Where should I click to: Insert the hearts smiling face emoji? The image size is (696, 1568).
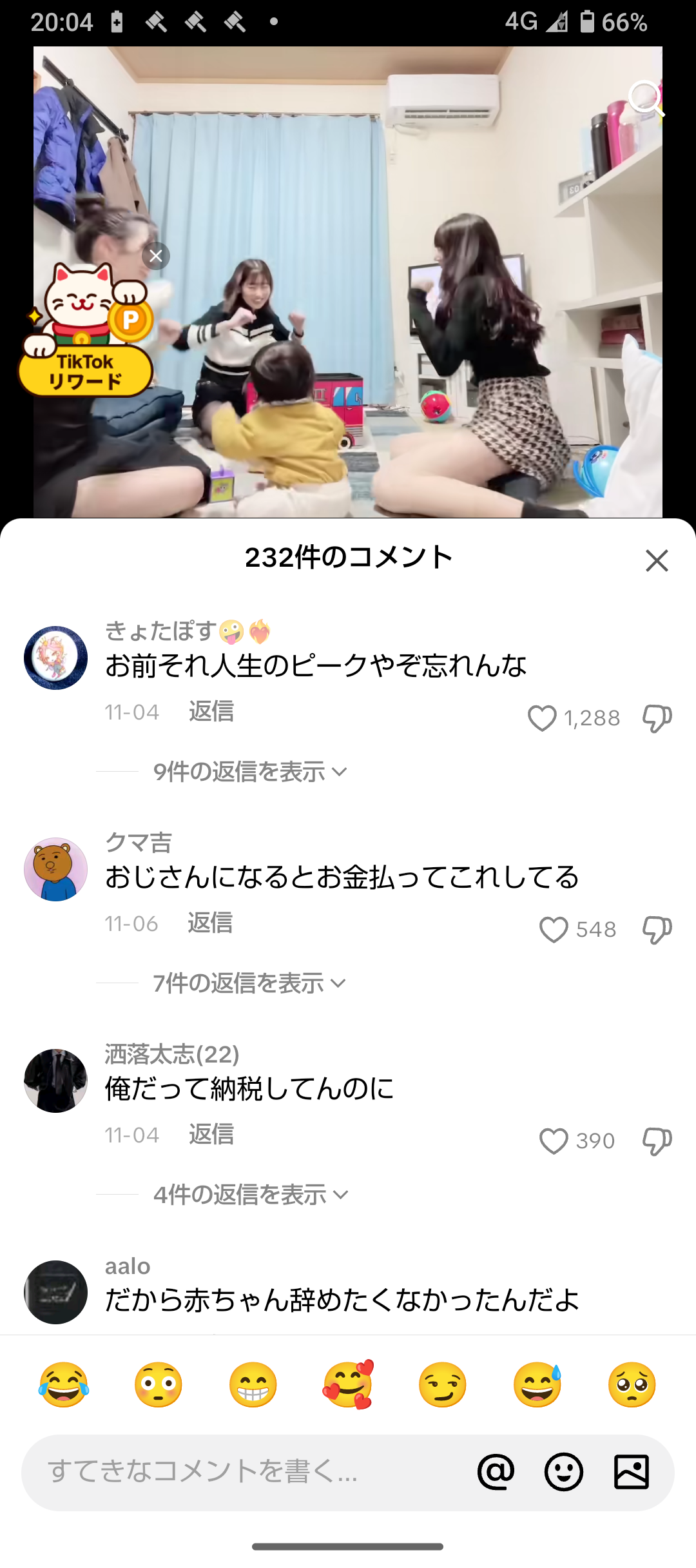point(348,1385)
